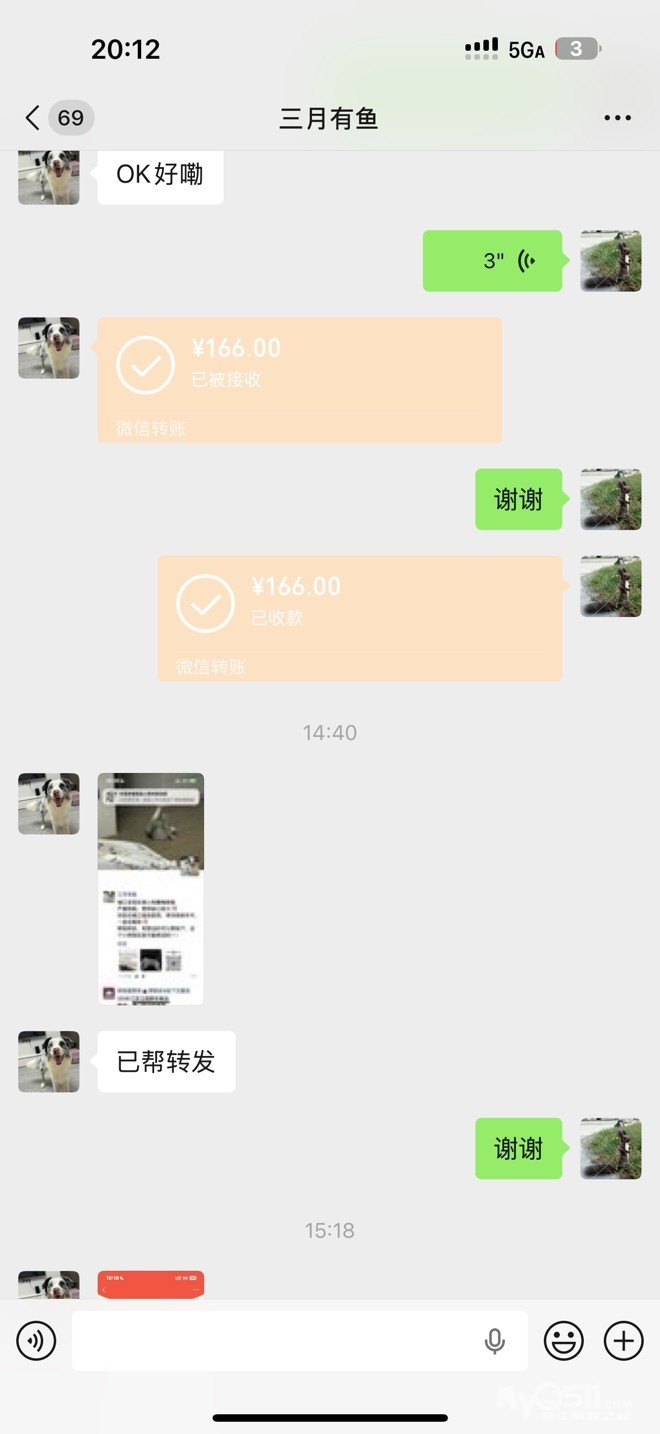This screenshot has height=1434, width=660.
Task: Switch to voice input mode
Action: (37, 1341)
